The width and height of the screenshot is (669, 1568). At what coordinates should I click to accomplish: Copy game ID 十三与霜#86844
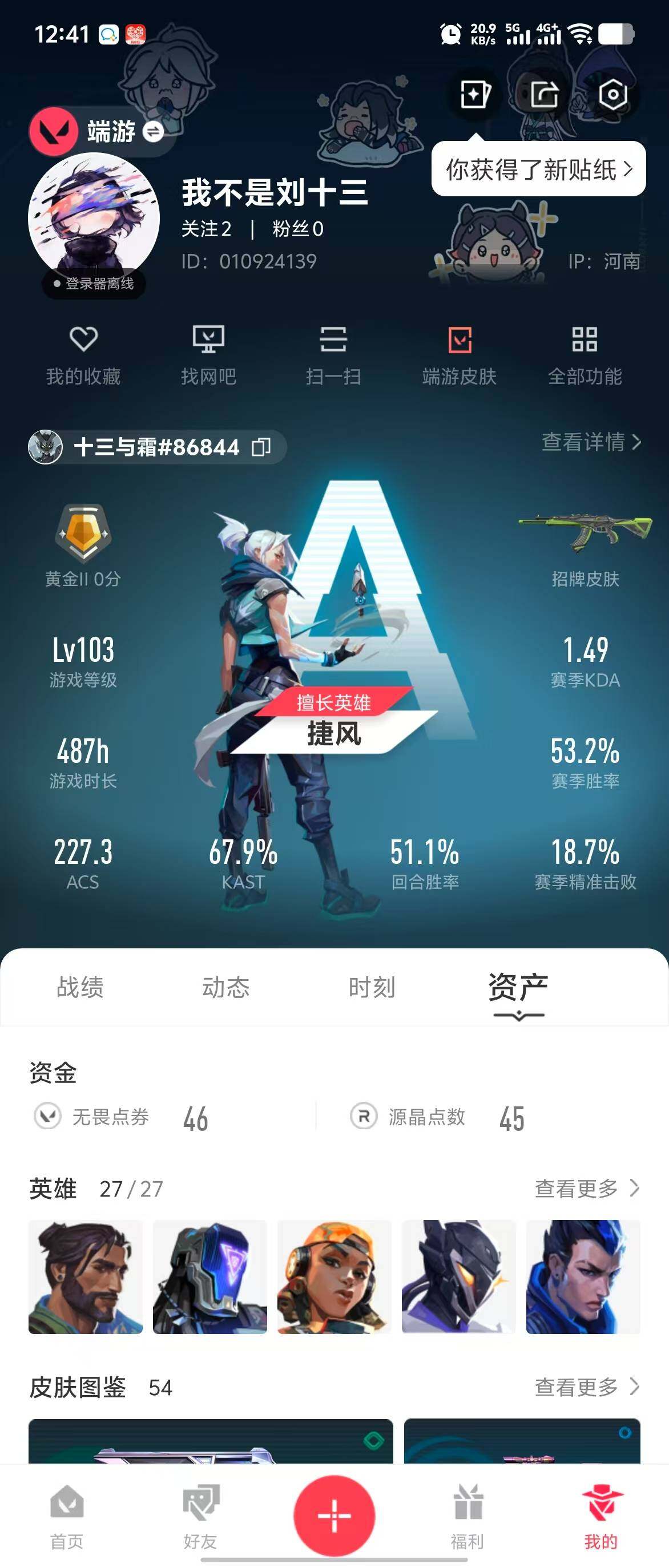[x=262, y=447]
